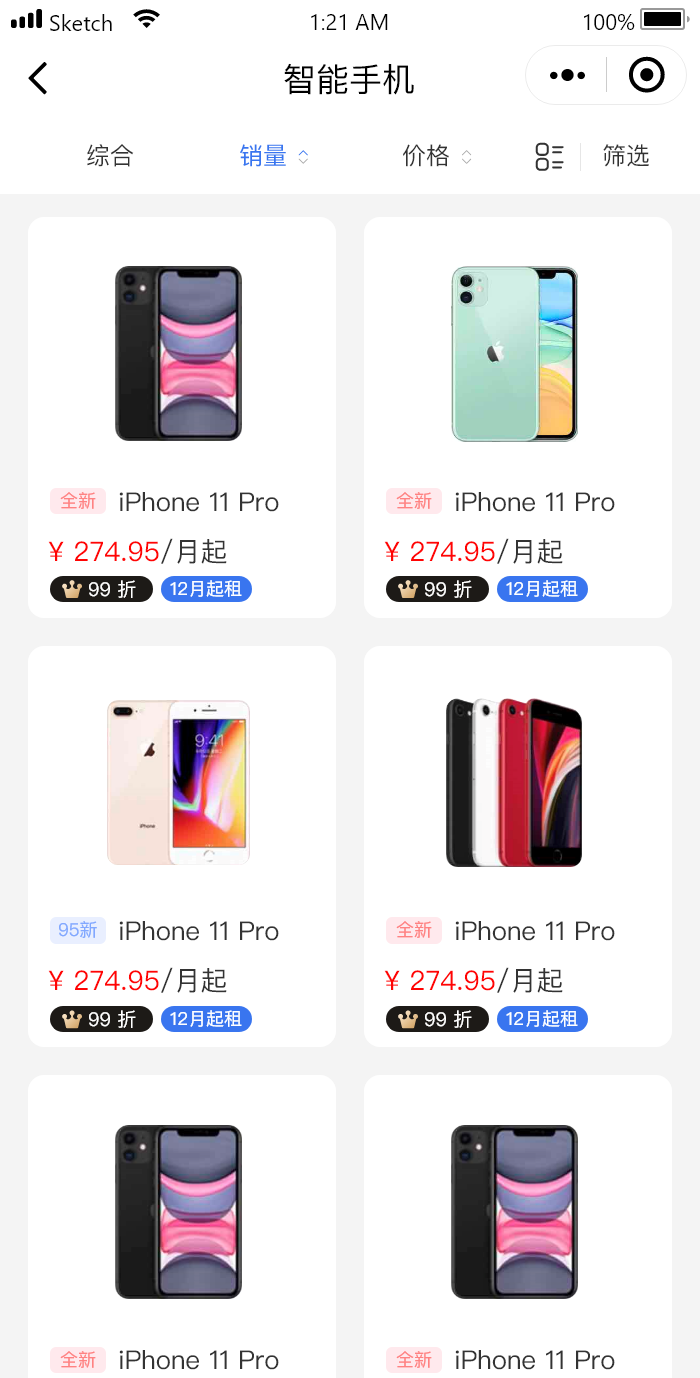The image size is (700, 1378).
Task: Go back from the 智能手机 page
Action: point(38,78)
